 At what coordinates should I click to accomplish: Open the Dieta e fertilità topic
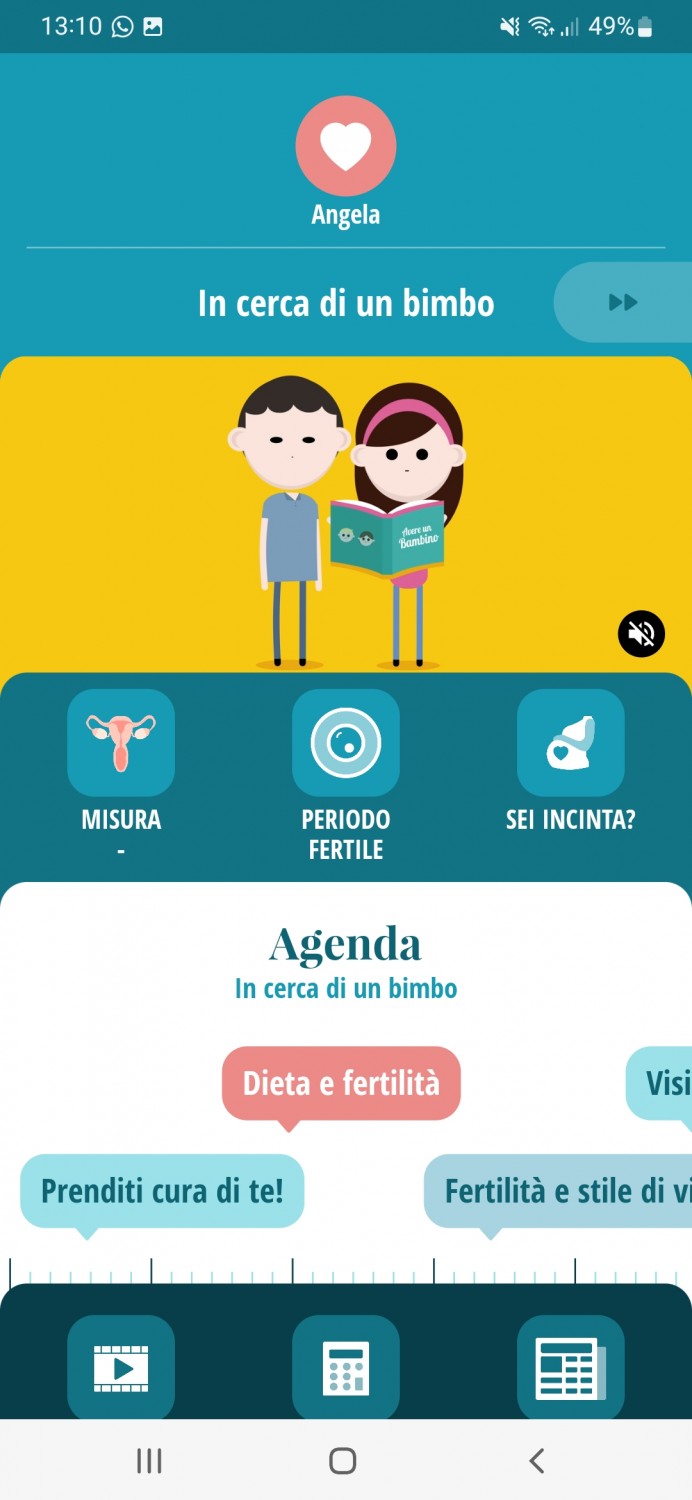click(341, 1083)
